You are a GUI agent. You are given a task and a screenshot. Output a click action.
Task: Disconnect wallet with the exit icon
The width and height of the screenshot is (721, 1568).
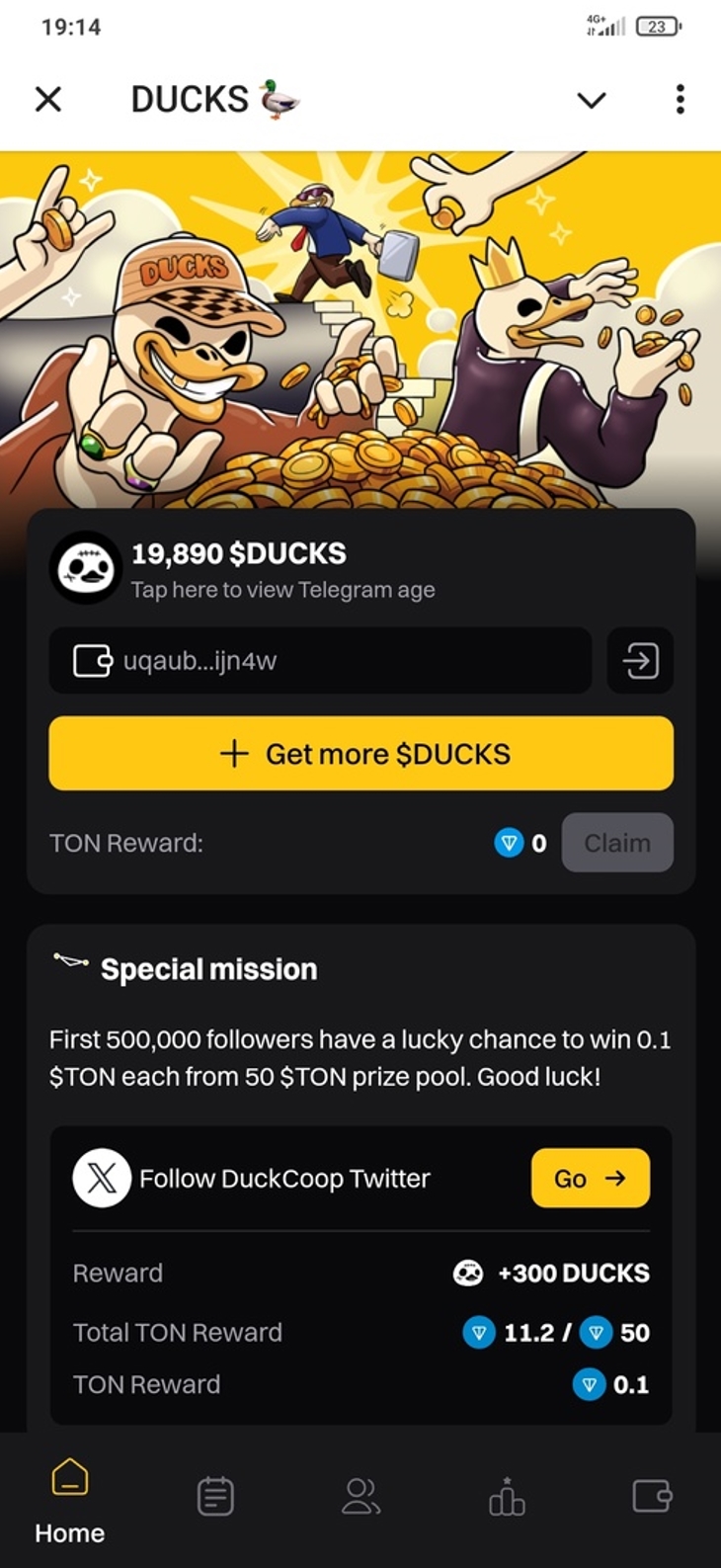click(640, 660)
